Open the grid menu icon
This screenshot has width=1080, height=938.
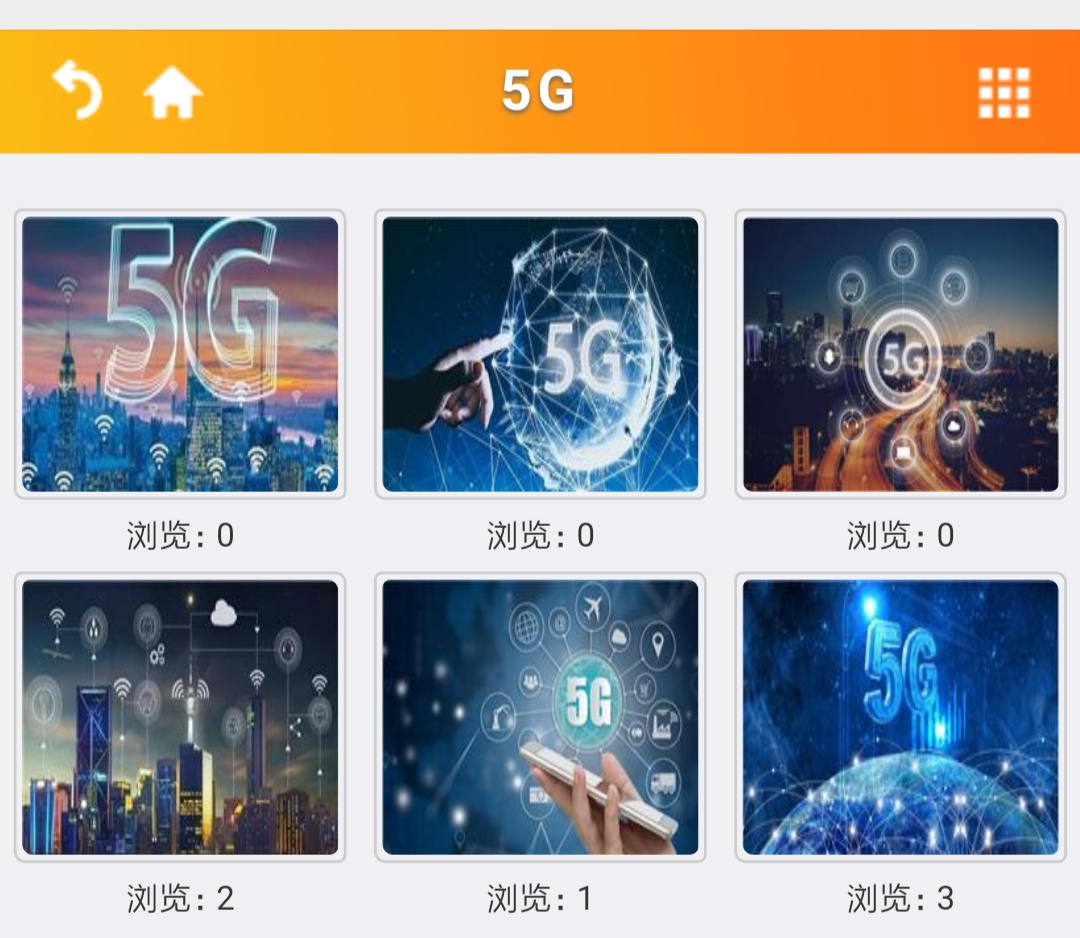pos(1003,94)
